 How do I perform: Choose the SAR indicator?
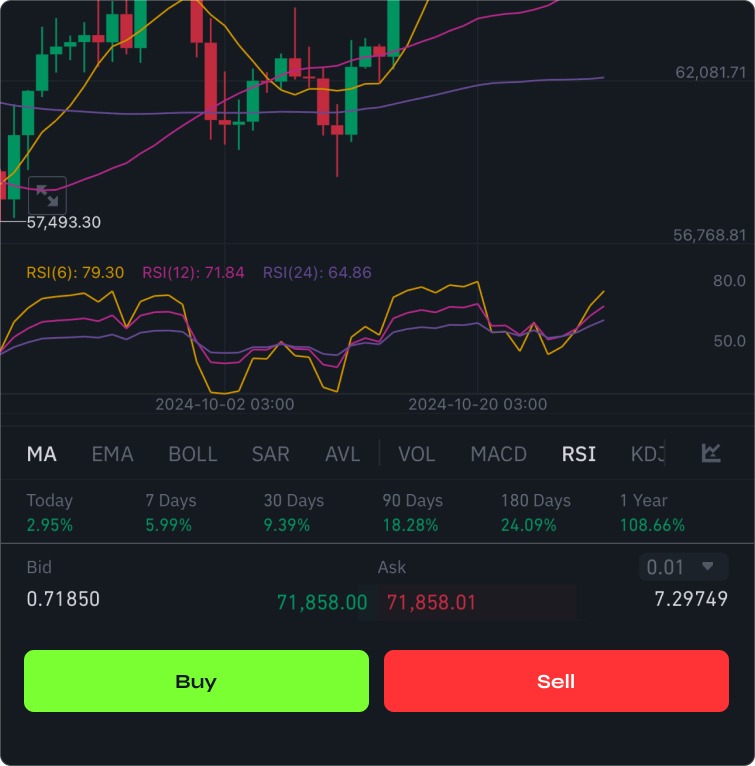pos(270,454)
